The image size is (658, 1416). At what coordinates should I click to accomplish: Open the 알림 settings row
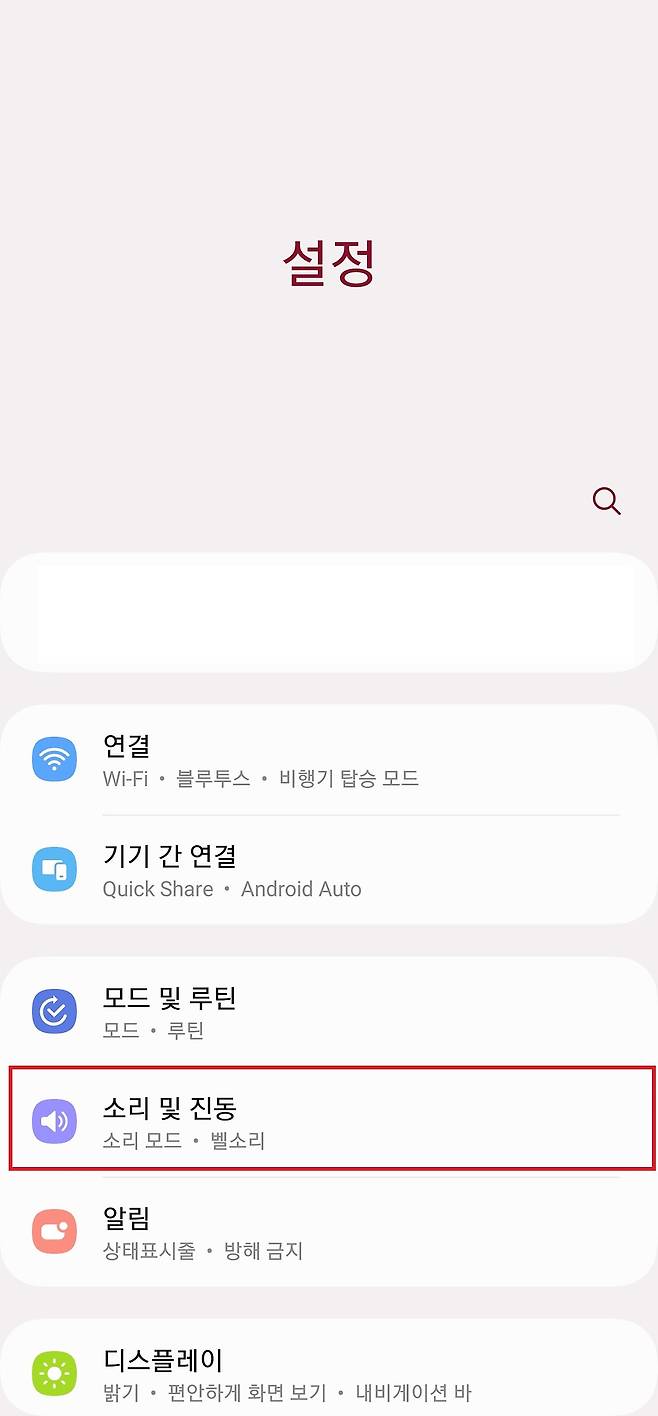329,1233
